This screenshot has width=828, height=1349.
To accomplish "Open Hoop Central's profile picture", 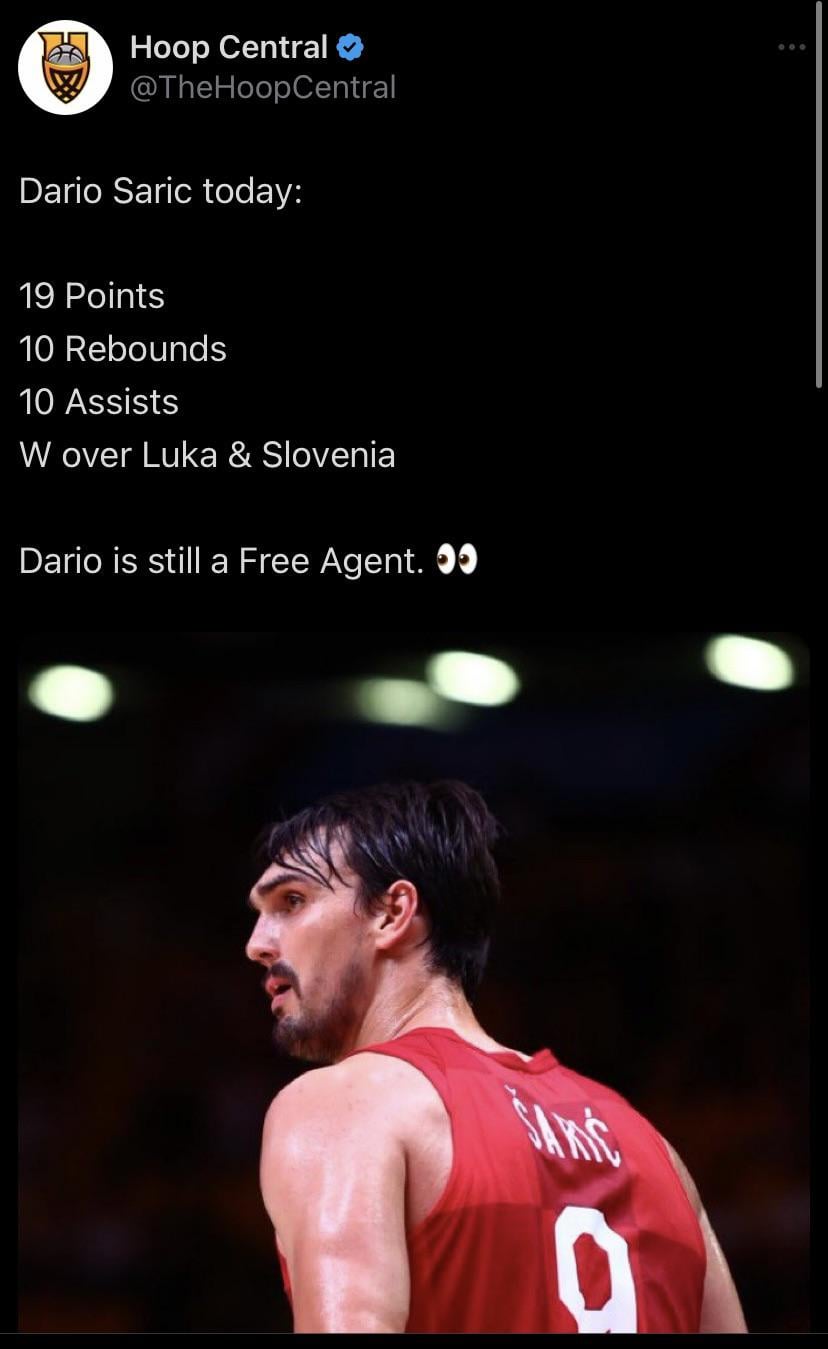I will (x=65, y=67).
